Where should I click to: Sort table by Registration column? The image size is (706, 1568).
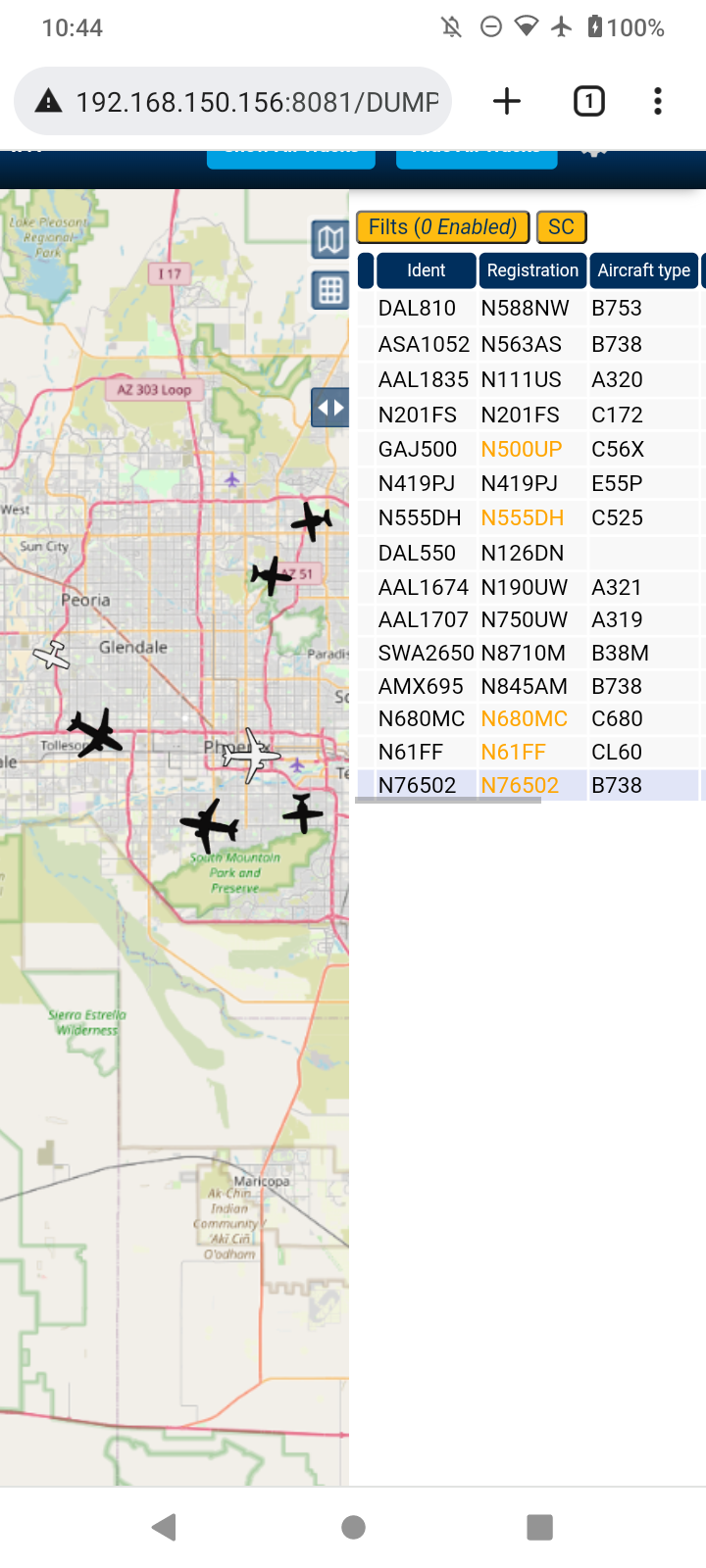pyautogui.click(x=532, y=270)
